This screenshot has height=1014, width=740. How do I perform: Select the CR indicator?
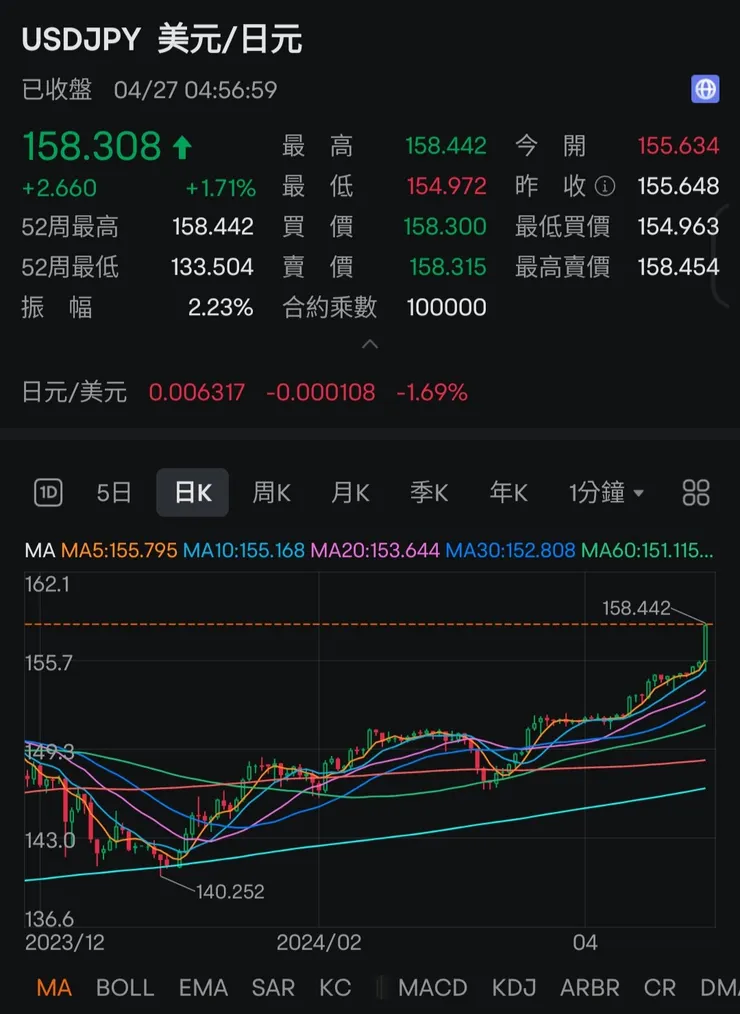pyautogui.click(x=658, y=988)
